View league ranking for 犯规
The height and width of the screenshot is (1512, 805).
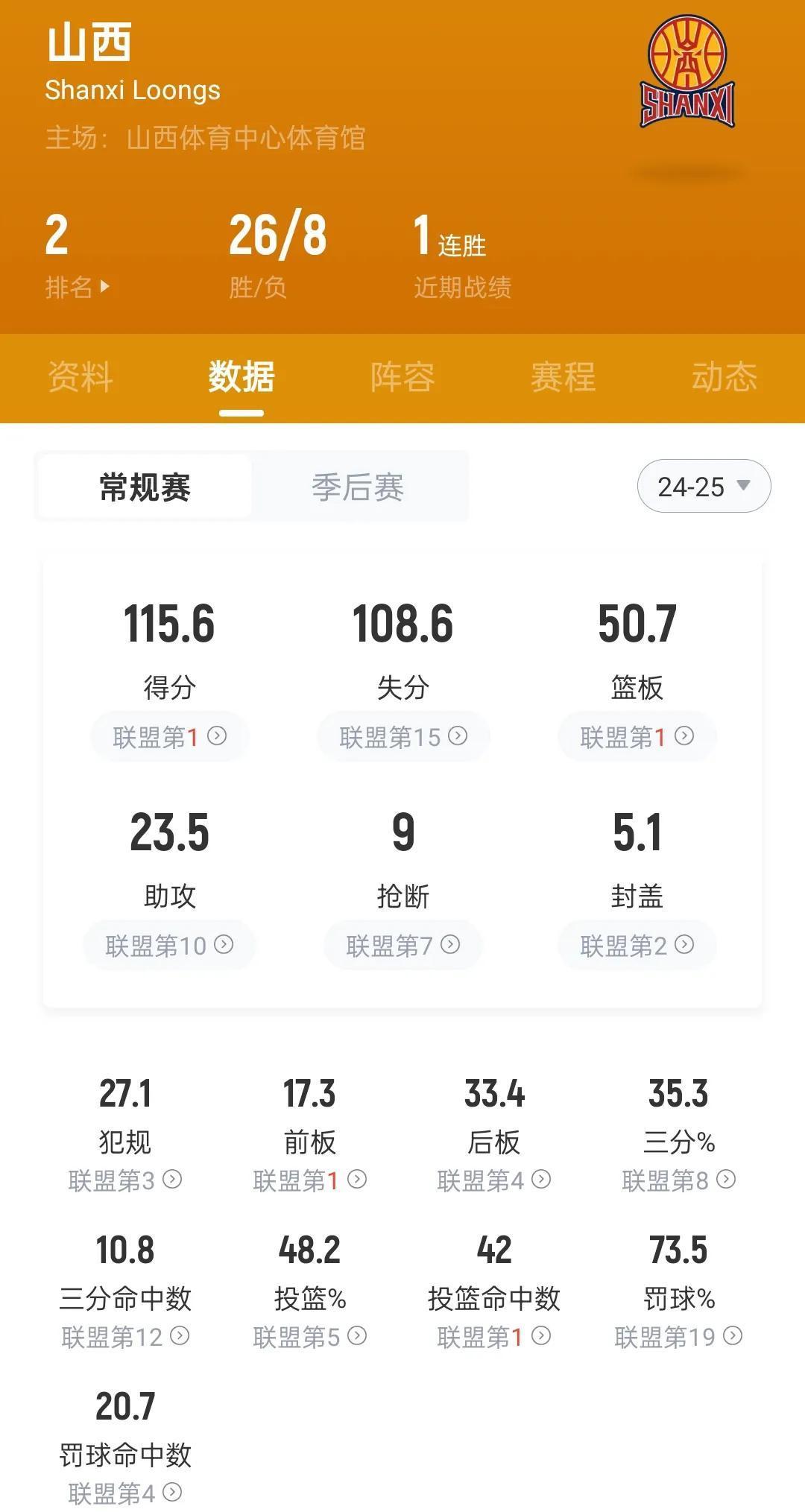tap(125, 1180)
